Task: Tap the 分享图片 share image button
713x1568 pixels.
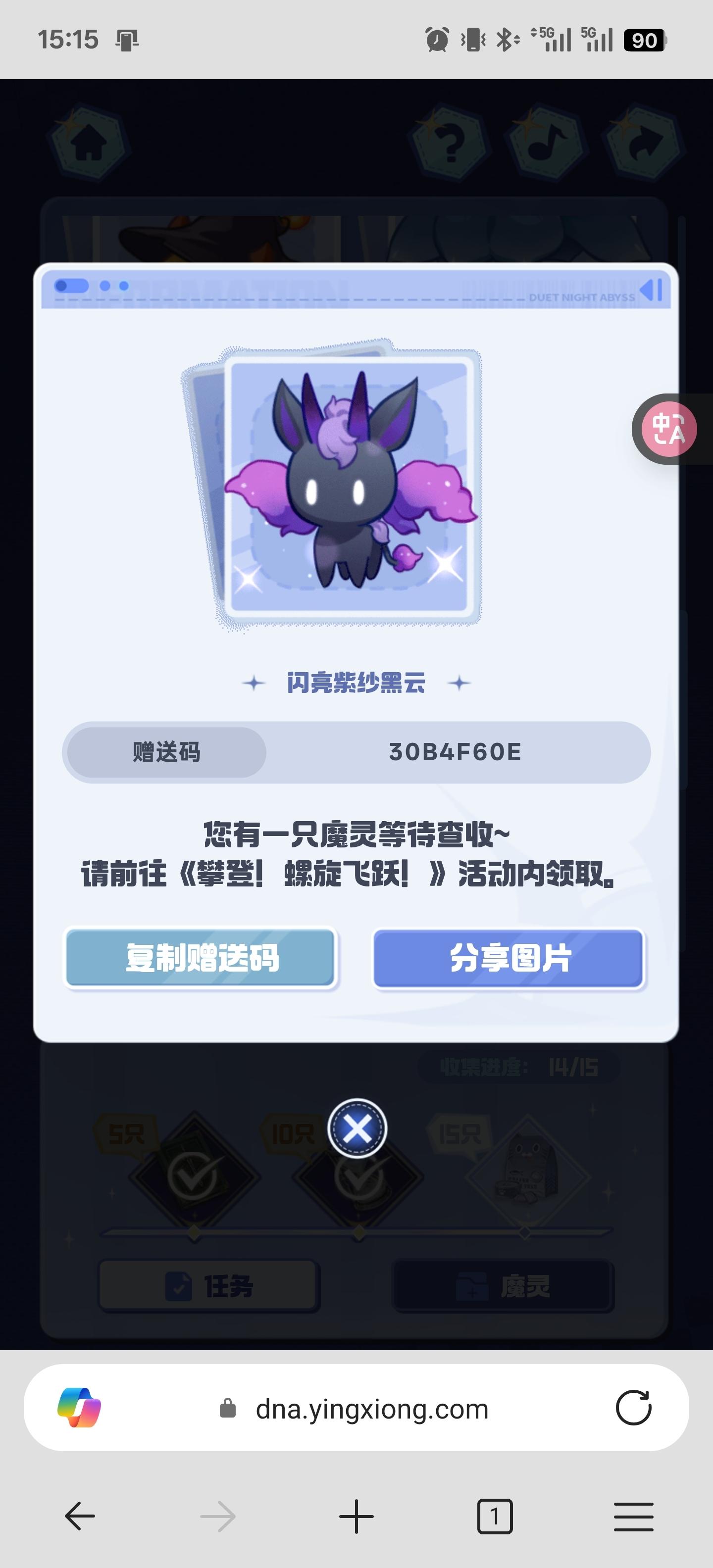Action: click(x=509, y=958)
